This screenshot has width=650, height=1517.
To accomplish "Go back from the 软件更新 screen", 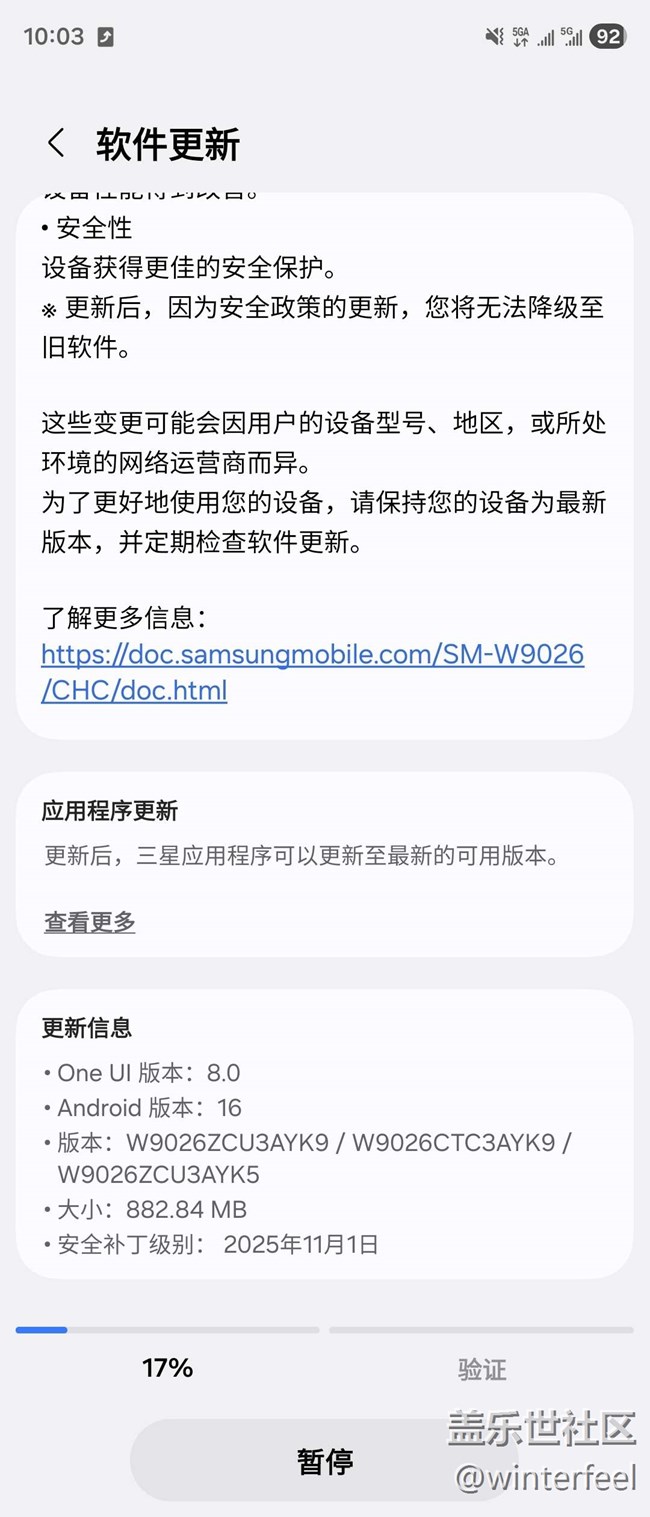I will pos(56,144).
